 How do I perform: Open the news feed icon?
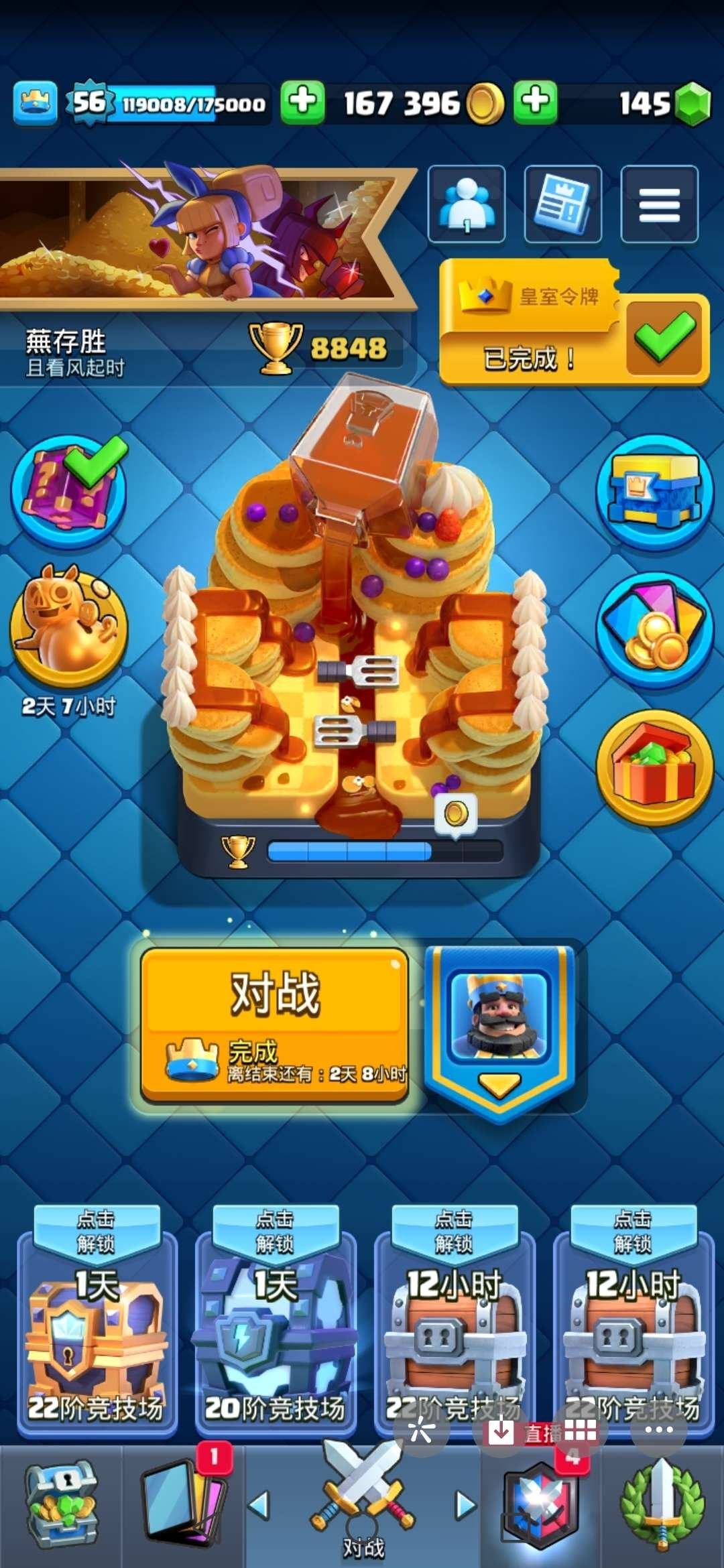coord(562,204)
